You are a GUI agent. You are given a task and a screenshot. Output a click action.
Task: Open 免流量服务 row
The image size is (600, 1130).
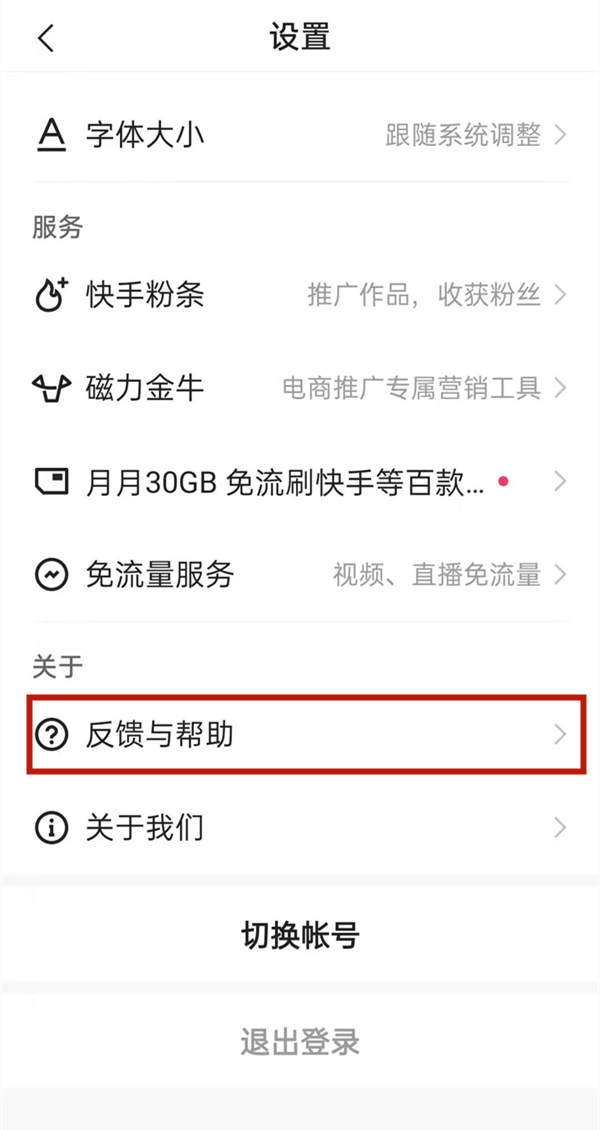[300, 574]
